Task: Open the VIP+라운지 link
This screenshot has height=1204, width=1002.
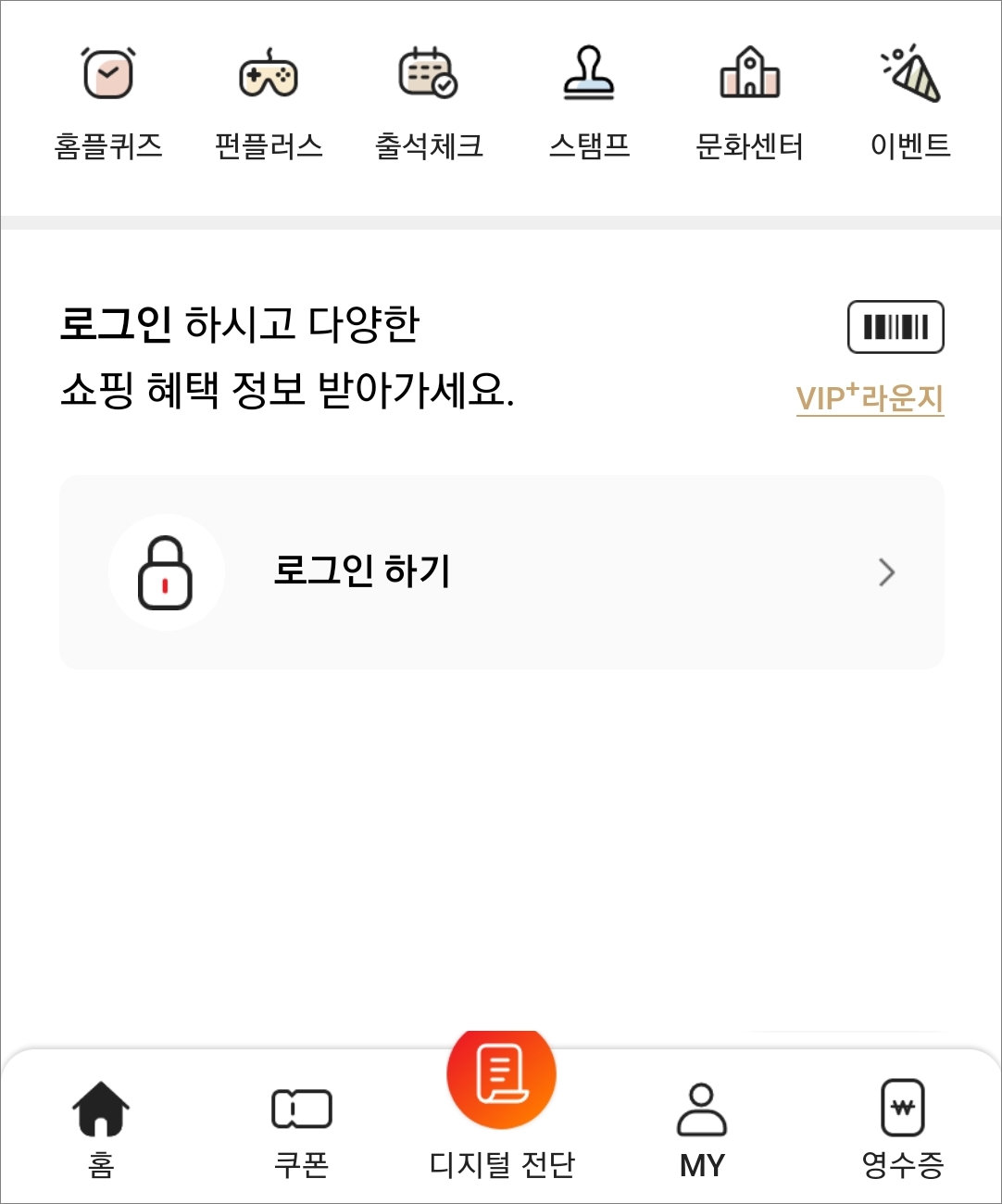Action: pyautogui.click(x=869, y=400)
